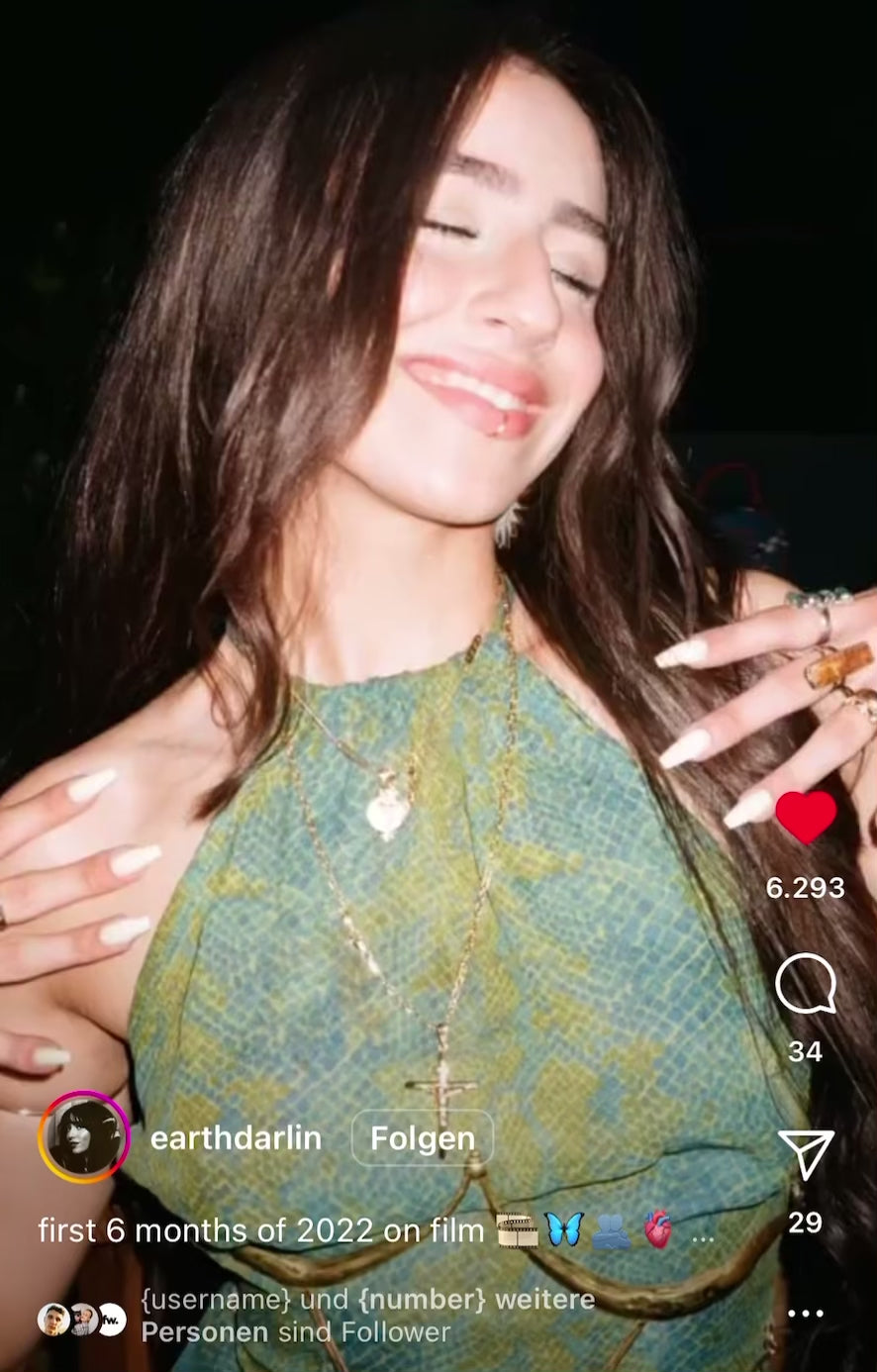Visit the earthdarlin username profile

click(236, 1138)
